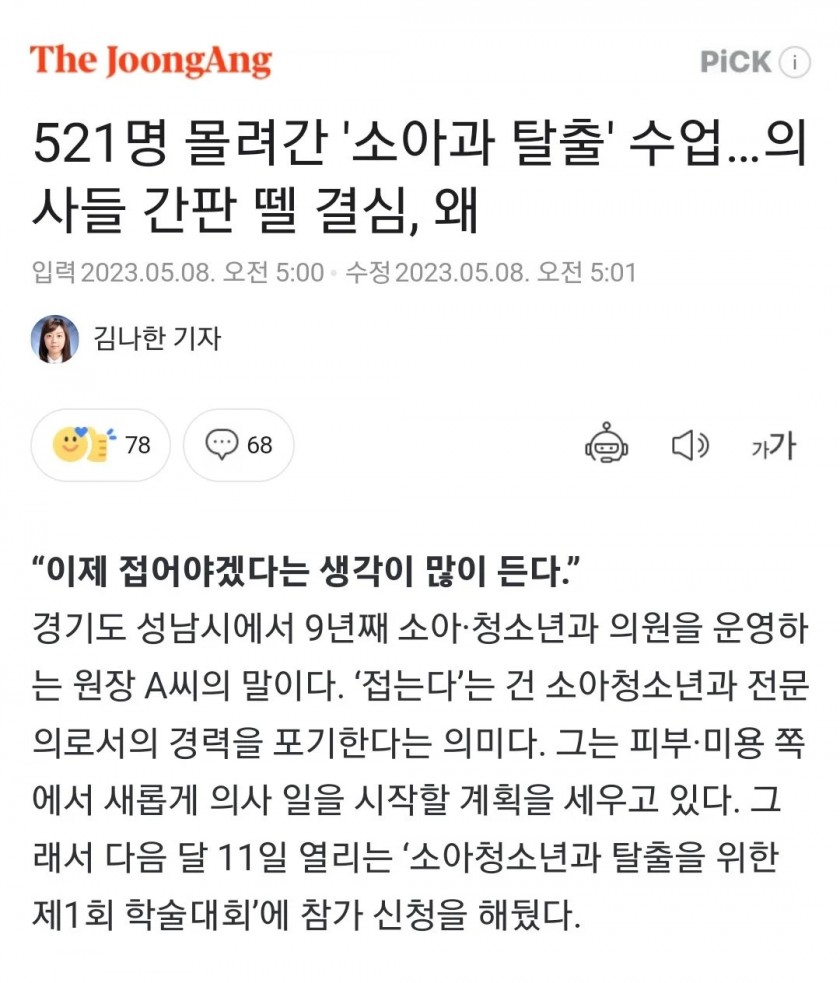
Task: Listen to article with speaker icon
Action: (690, 445)
